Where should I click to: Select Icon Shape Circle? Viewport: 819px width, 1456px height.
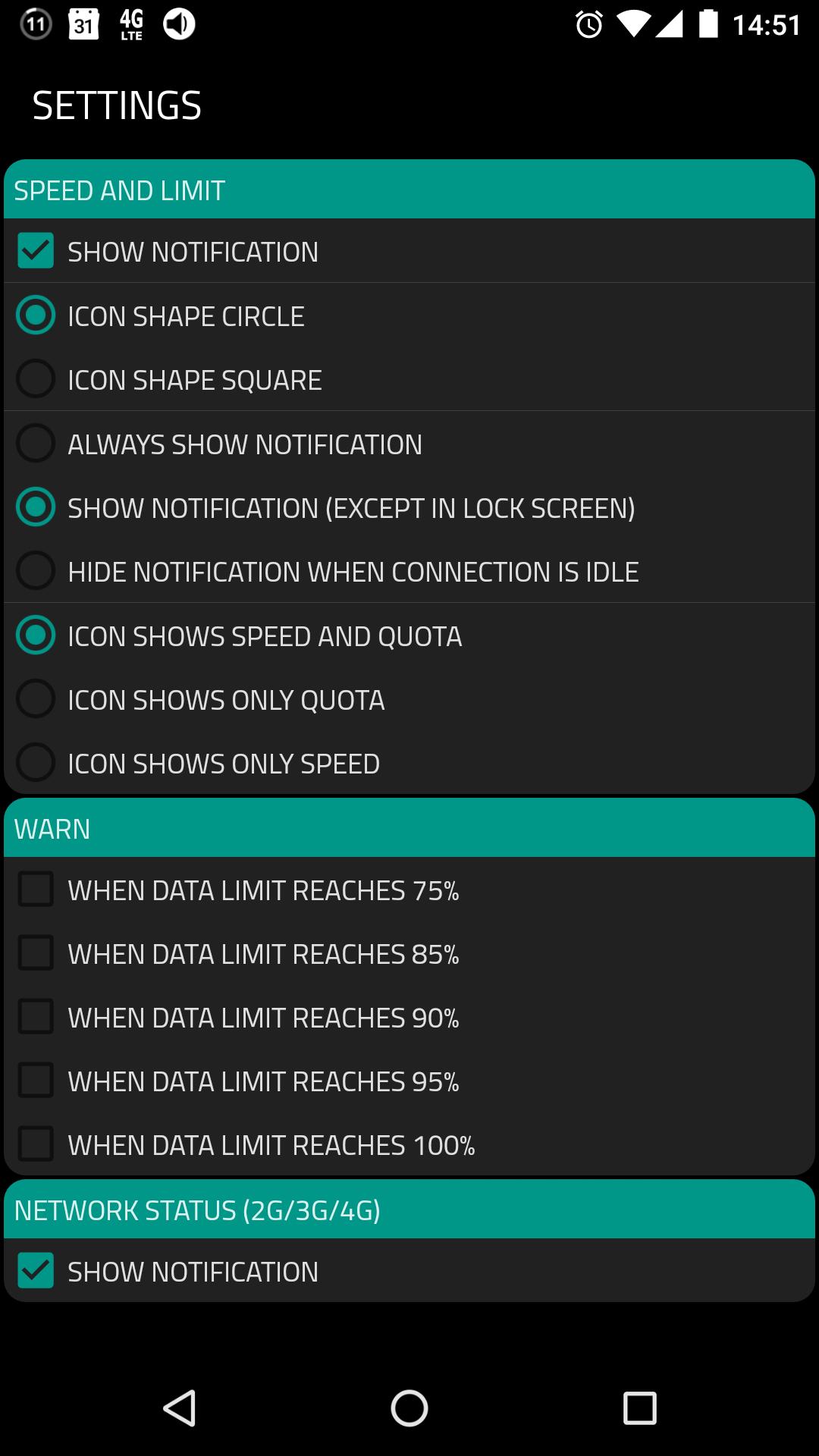(x=36, y=315)
